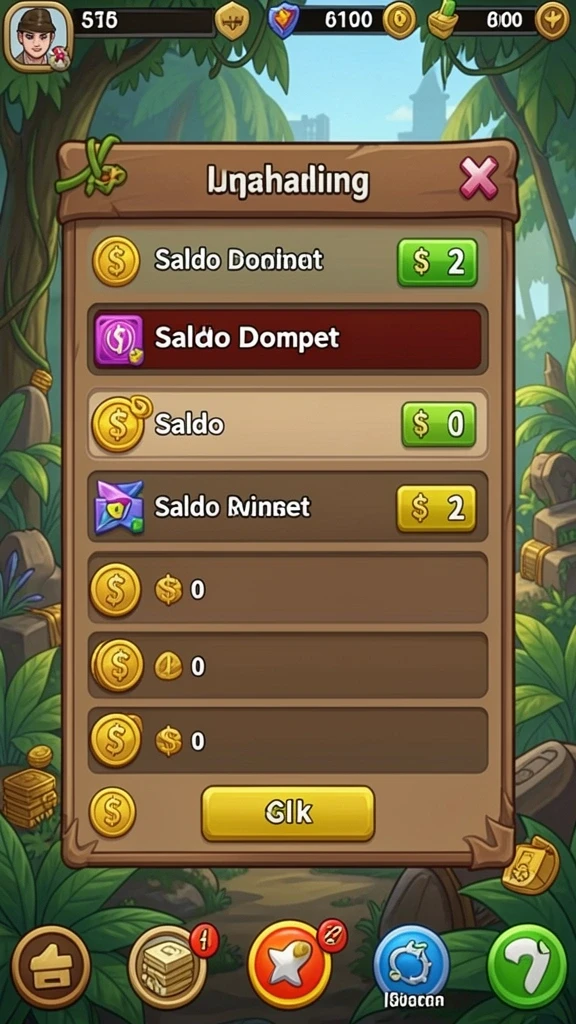
Task: Select the Saldo Dompet row
Action: point(287,338)
